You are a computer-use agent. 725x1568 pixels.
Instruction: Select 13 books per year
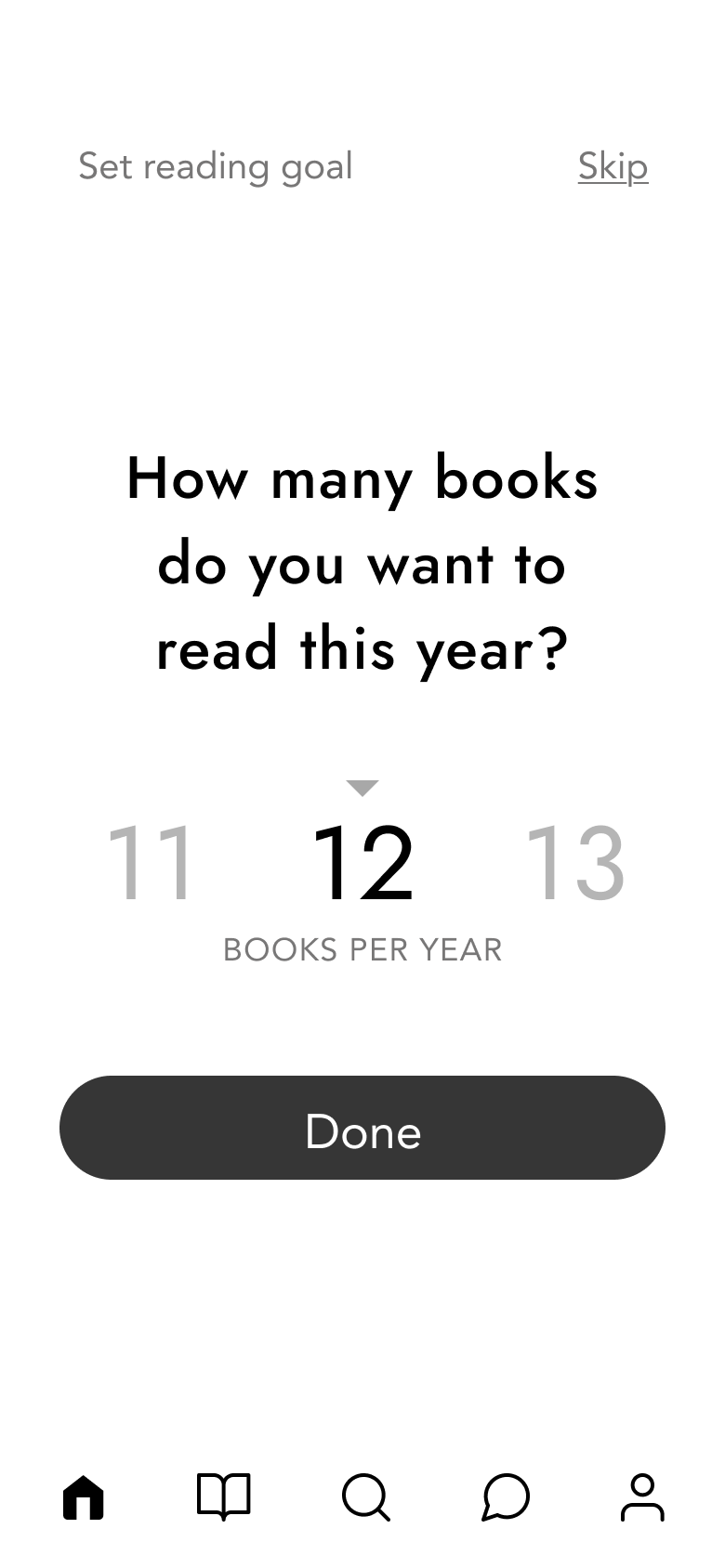coord(575,864)
